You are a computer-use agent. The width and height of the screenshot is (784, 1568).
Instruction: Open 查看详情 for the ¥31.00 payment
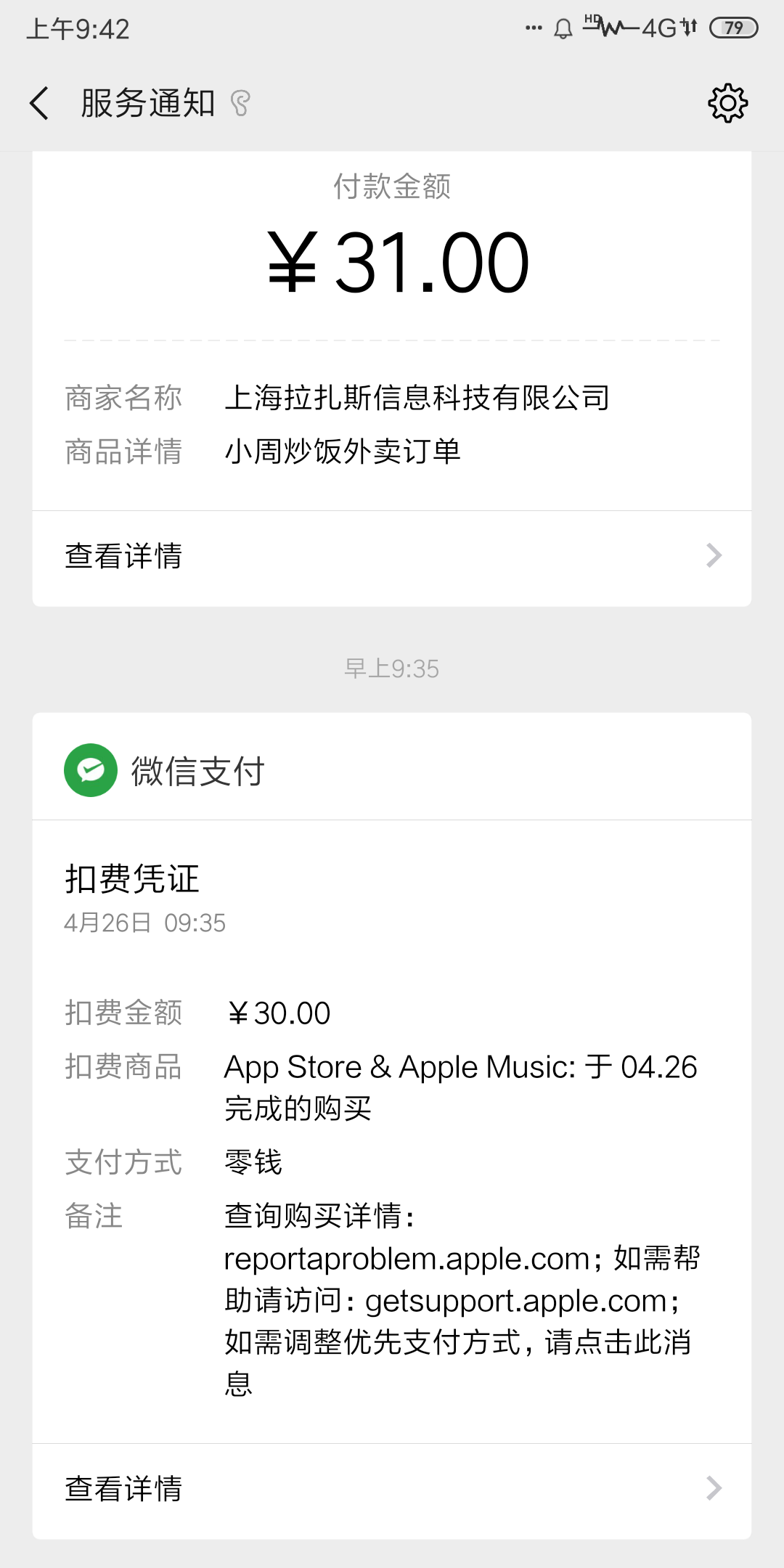click(x=392, y=558)
